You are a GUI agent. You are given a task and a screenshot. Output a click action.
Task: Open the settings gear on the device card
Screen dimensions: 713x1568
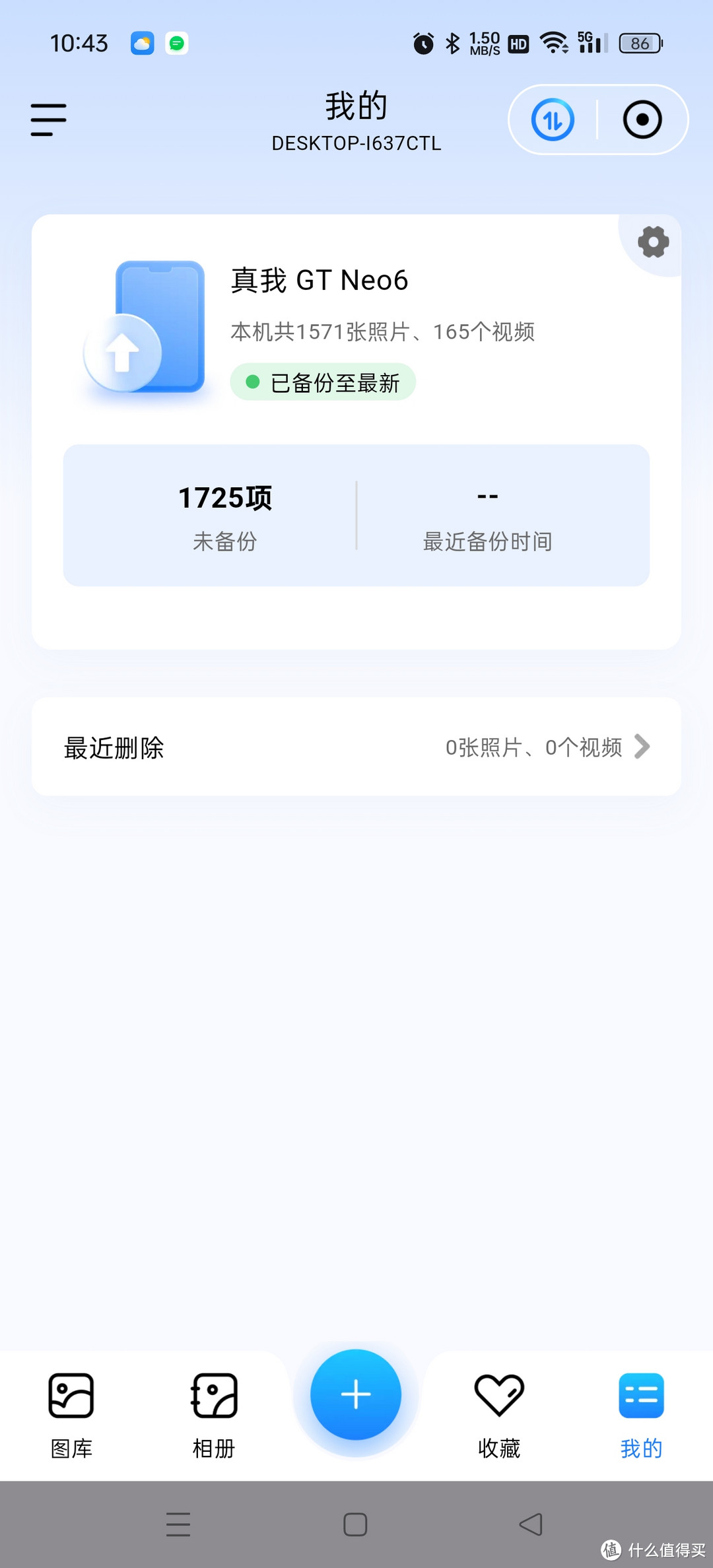(652, 242)
